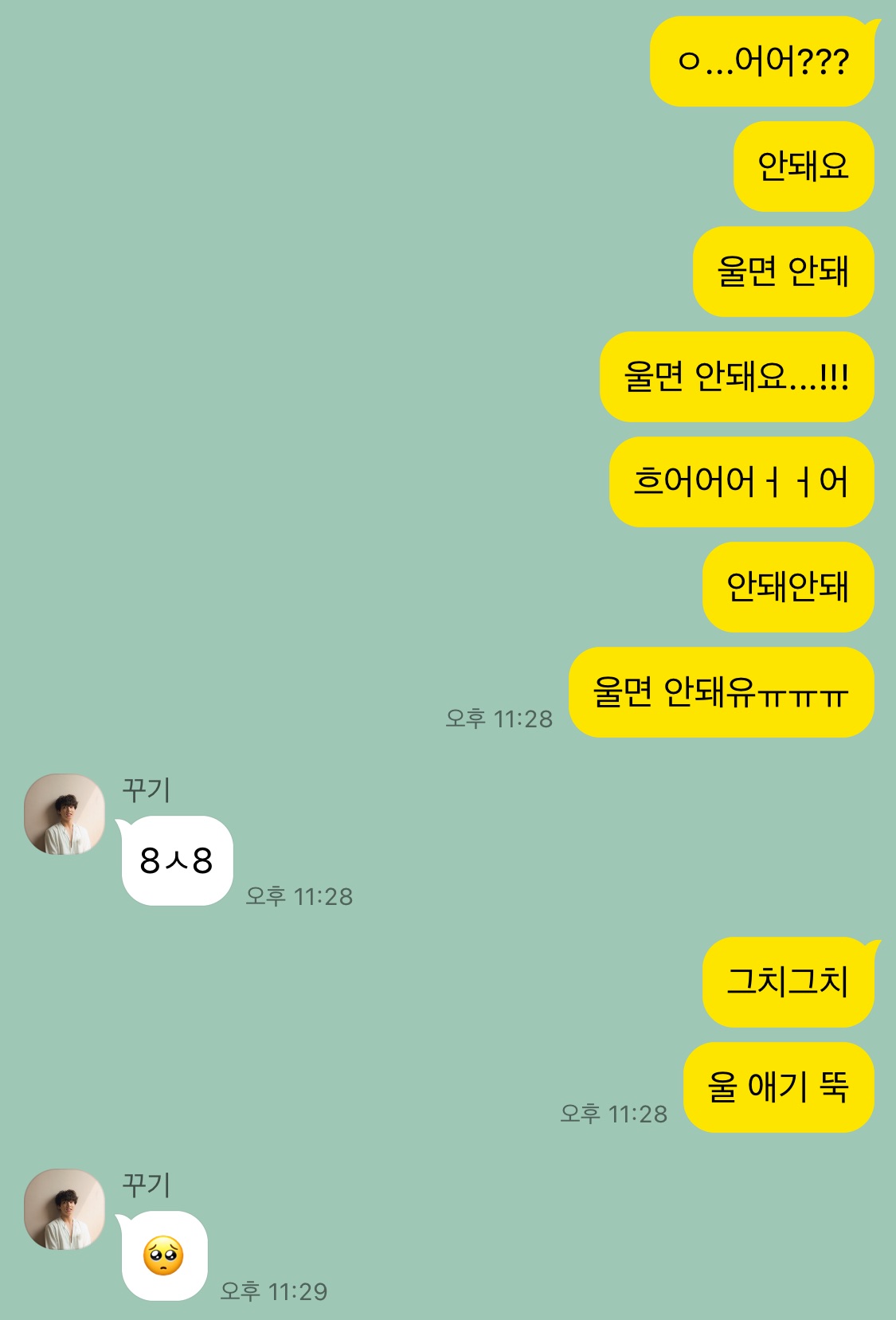This screenshot has height=1320, width=896.
Task: Open 꾸기's profile photo beside the 8ㅅ8 message
Action: click(65, 814)
